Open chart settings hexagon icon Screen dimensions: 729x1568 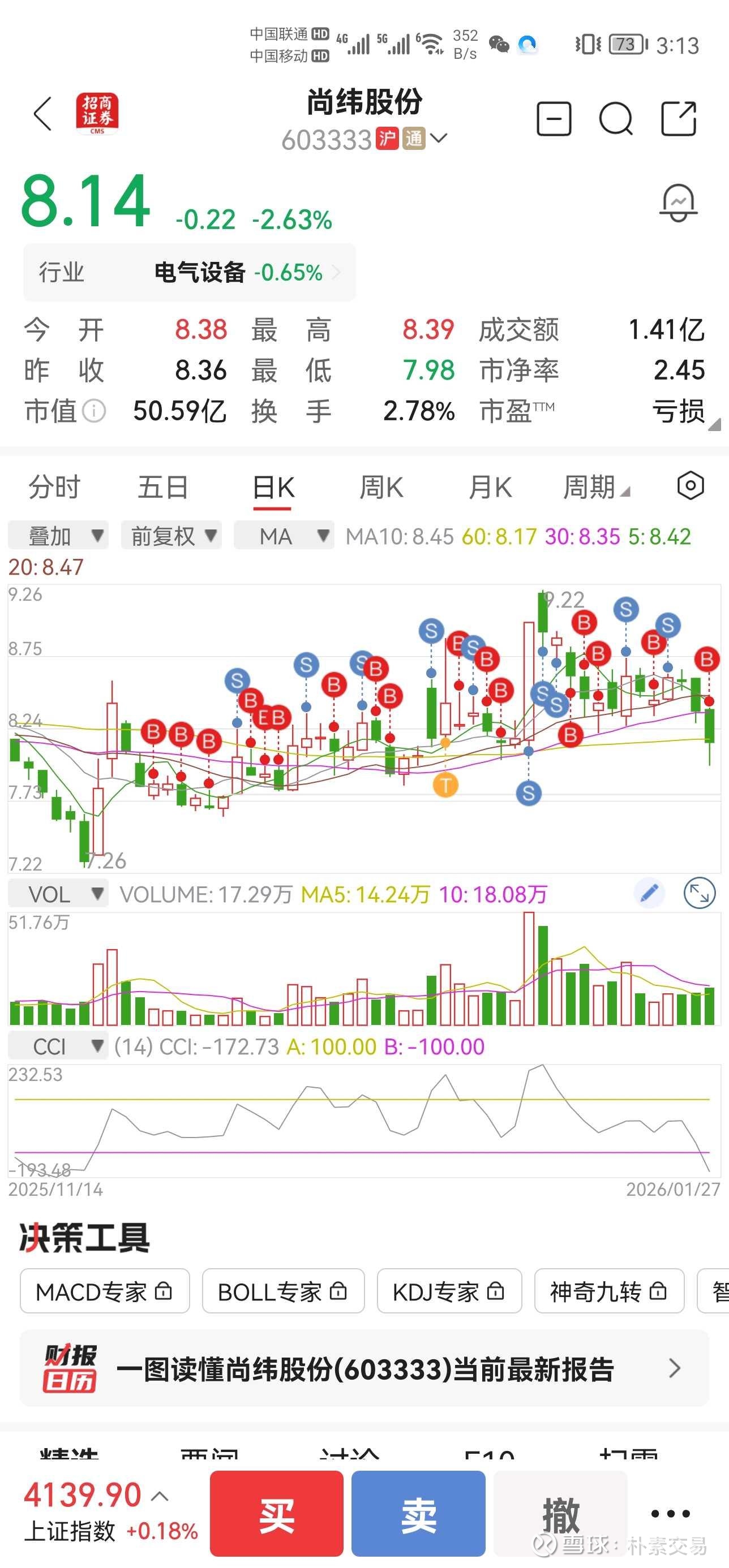click(690, 486)
